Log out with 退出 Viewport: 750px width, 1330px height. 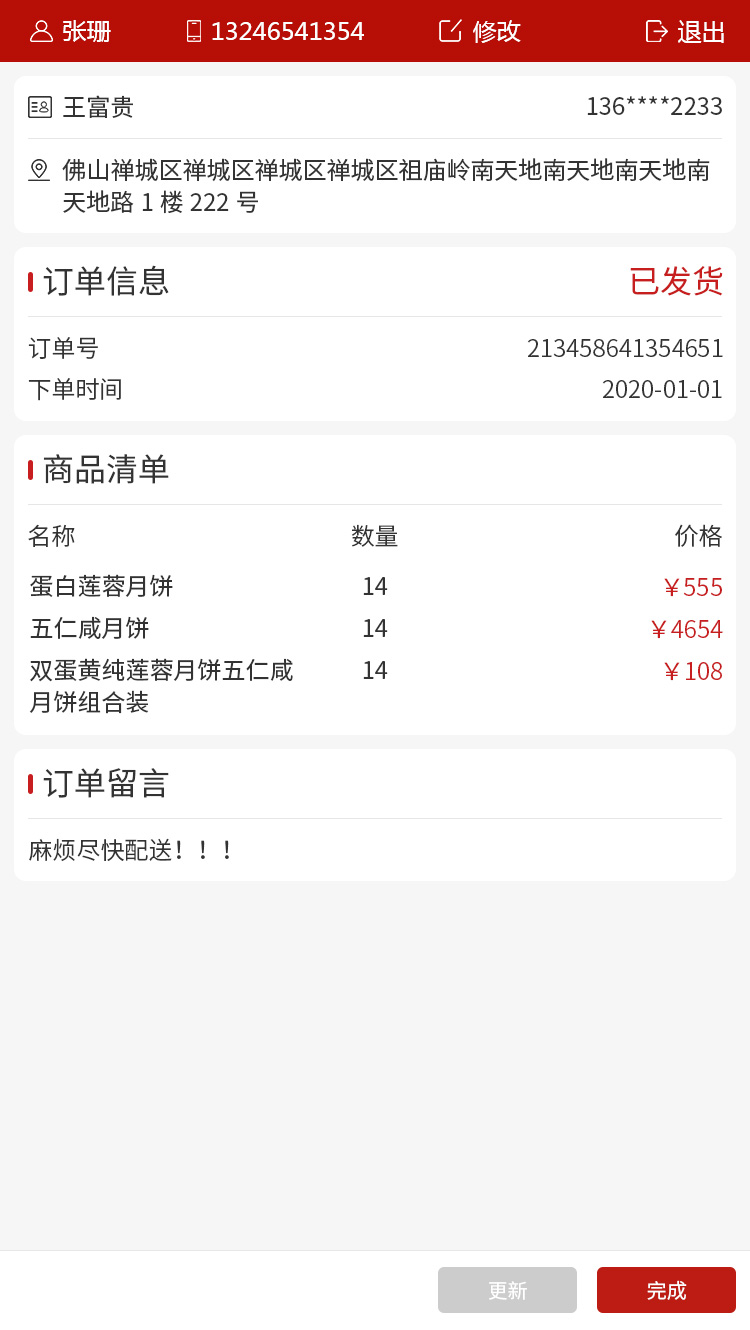tap(686, 31)
